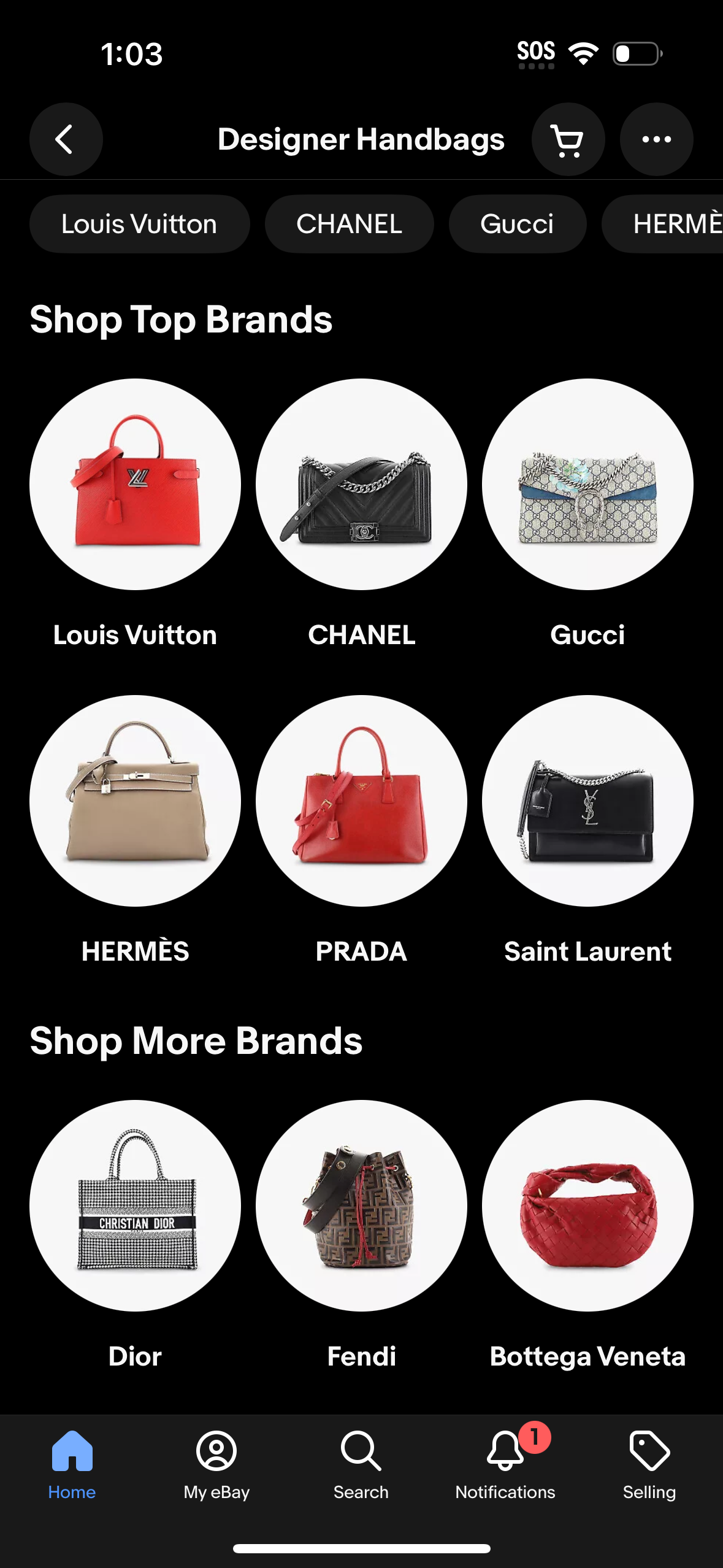Open the Gucci brand thumbnail
Screen dimensions: 723x1568
pyautogui.click(x=587, y=484)
